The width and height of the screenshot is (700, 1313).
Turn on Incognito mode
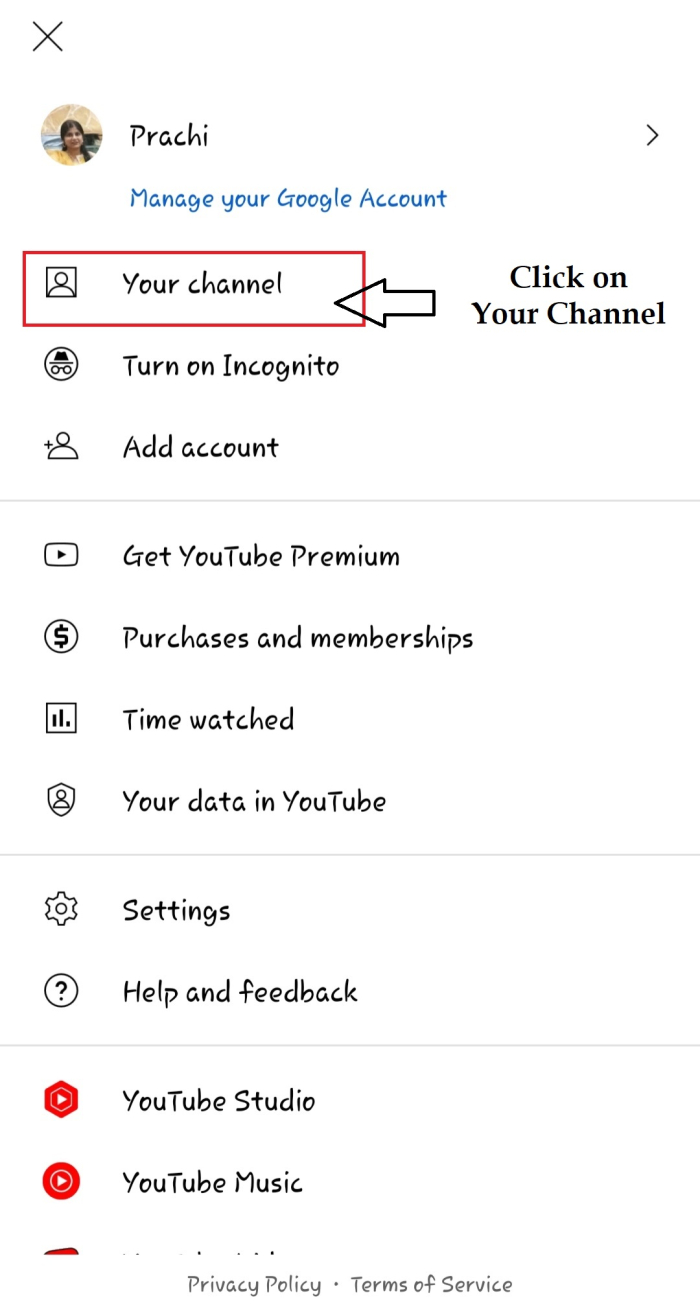[x=230, y=366]
